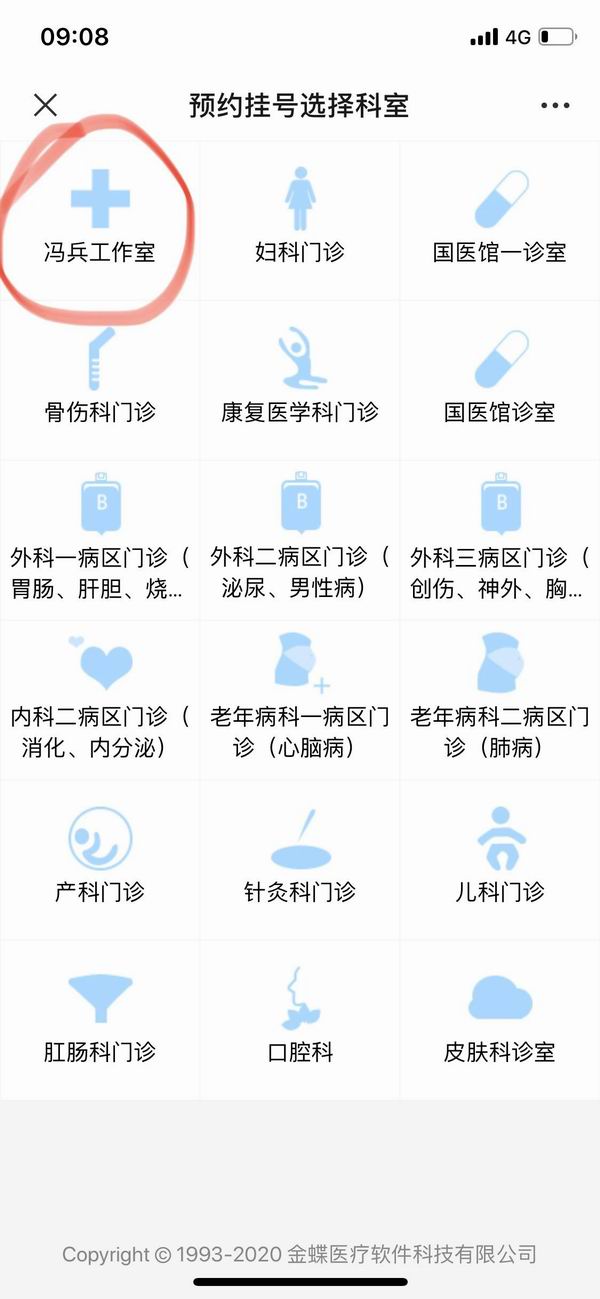
Task: Open 国医馆一诊室 department
Action: point(500,221)
